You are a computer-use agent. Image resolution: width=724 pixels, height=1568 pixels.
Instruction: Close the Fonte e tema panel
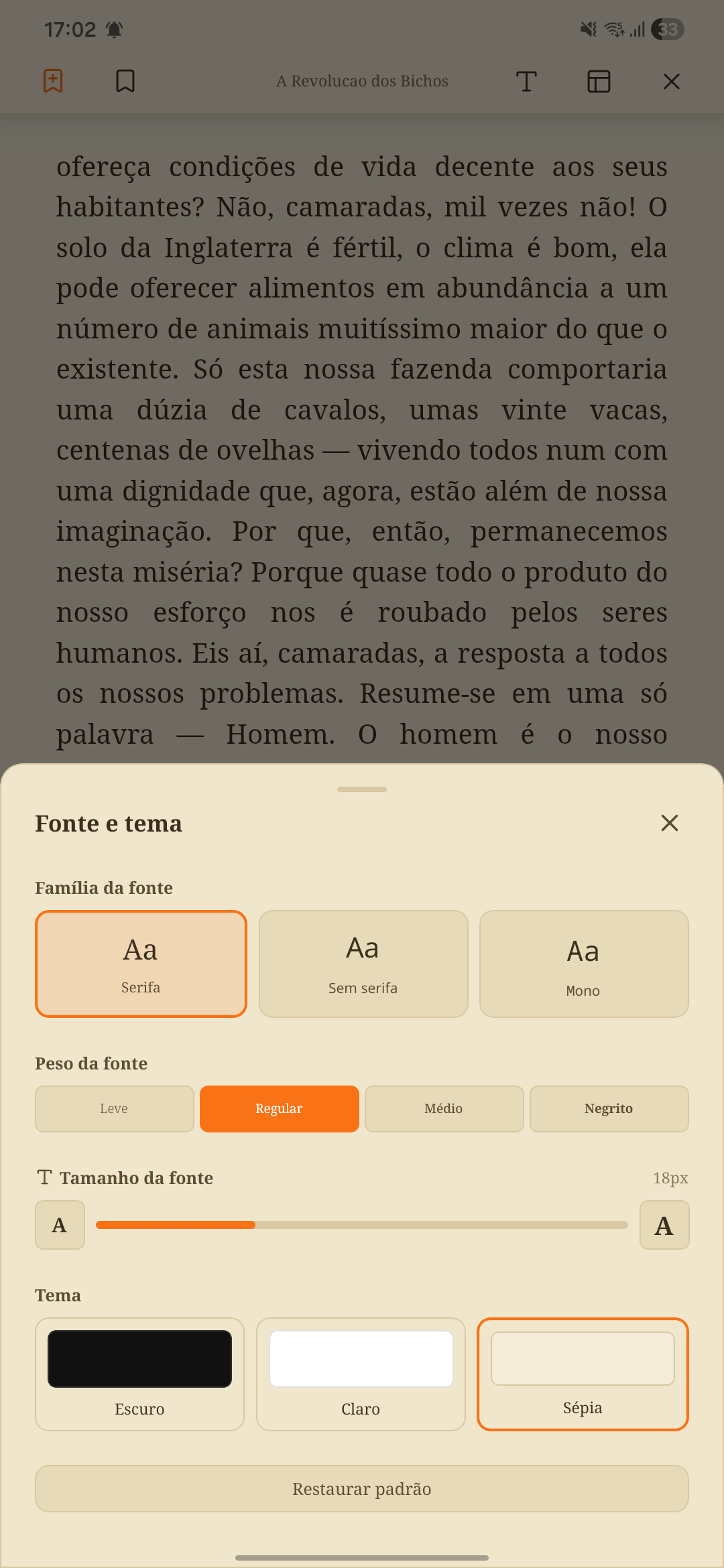(670, 823)
